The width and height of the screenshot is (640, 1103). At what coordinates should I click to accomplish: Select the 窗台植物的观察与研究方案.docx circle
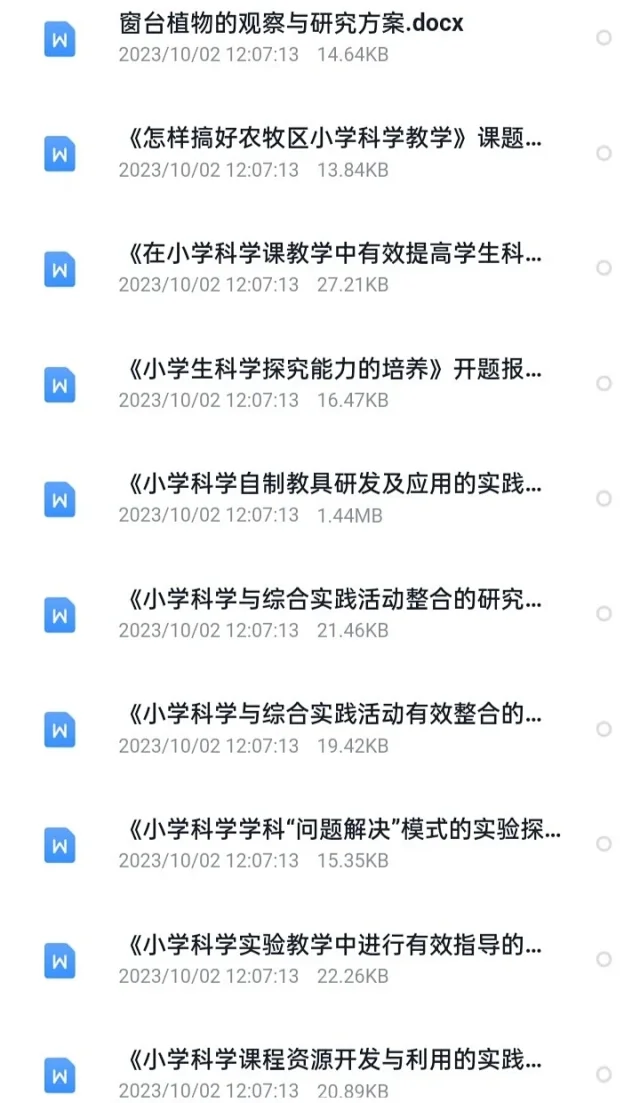point(603,37)
